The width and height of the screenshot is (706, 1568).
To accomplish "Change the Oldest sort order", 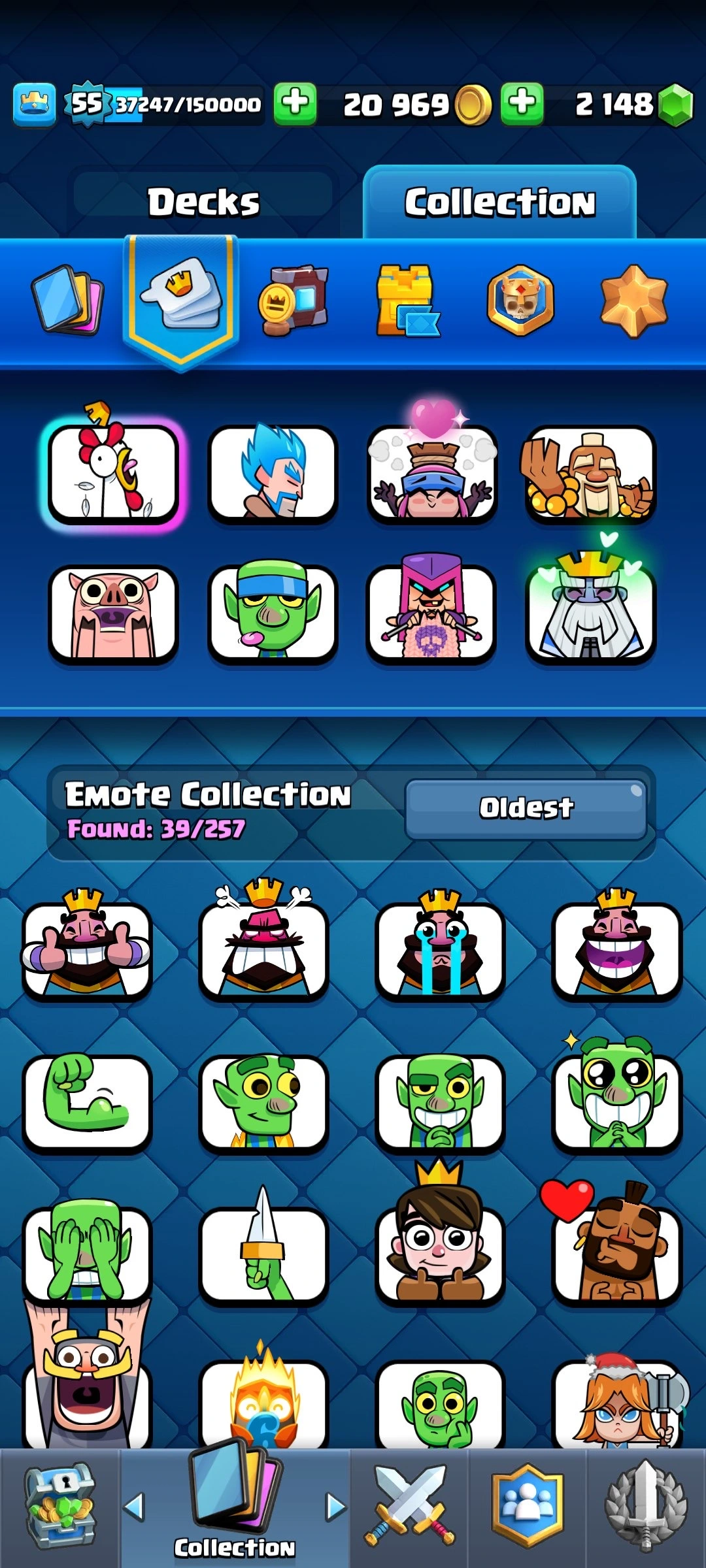I will [526, 808].
